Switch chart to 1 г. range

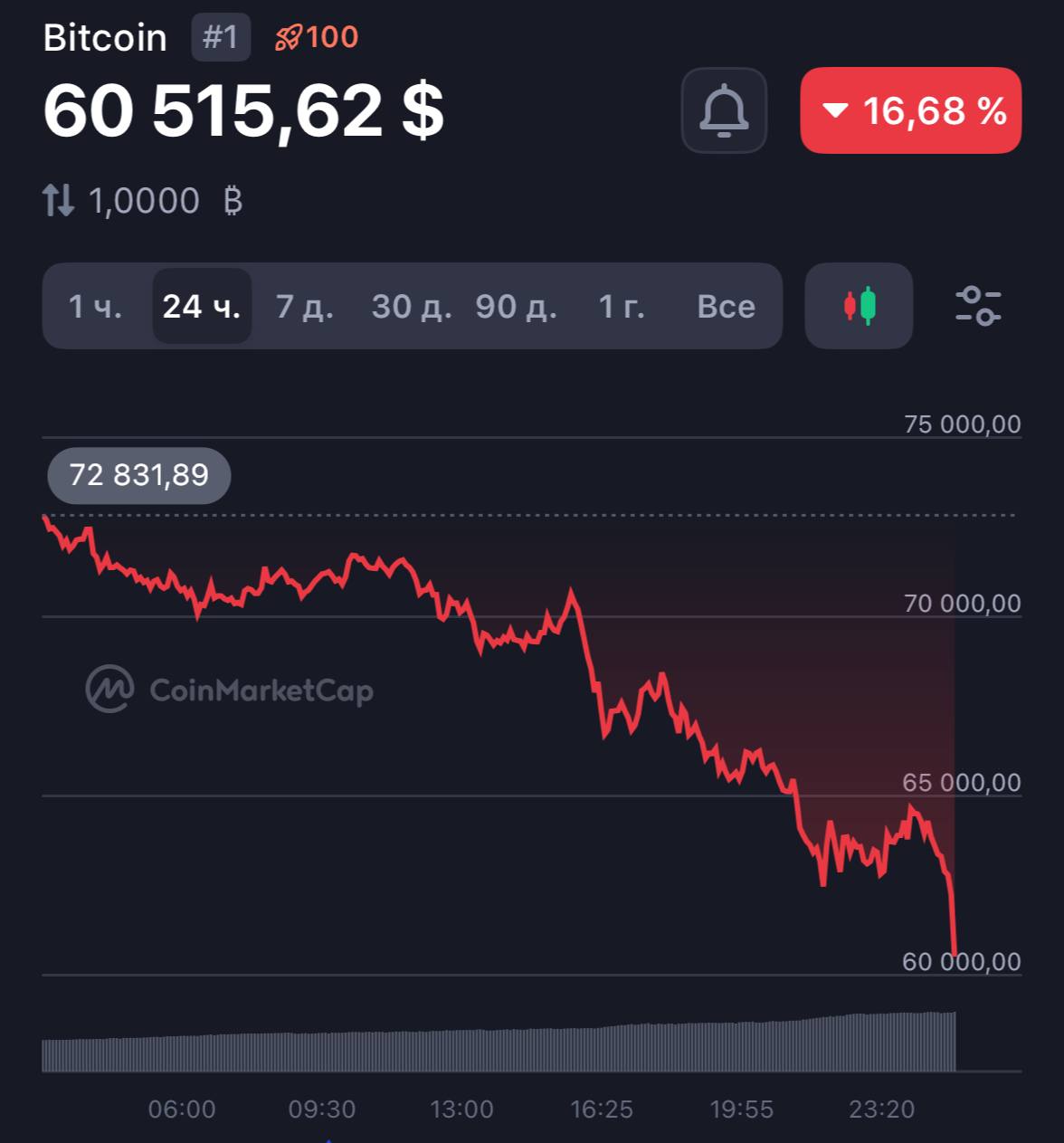pyautogui.click(x=622, y=307)
